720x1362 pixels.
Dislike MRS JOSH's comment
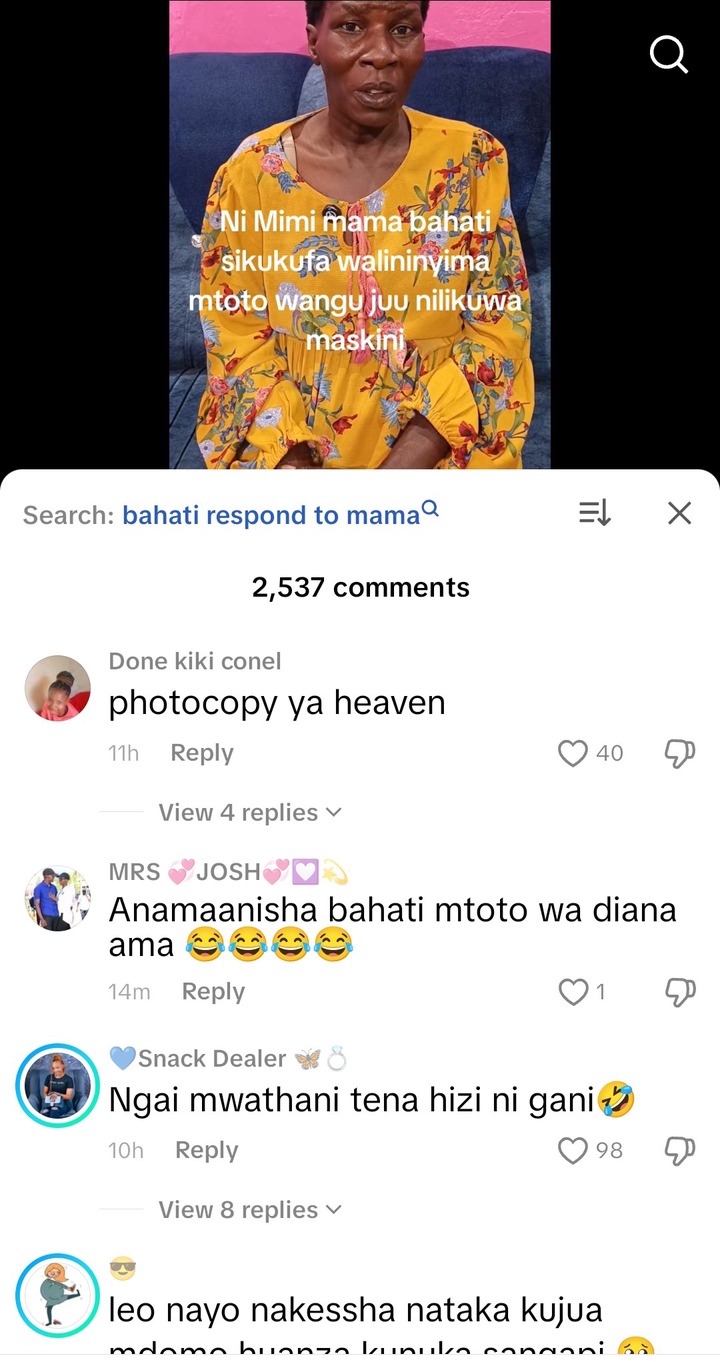pyautogui.click(x=679, y=992)
